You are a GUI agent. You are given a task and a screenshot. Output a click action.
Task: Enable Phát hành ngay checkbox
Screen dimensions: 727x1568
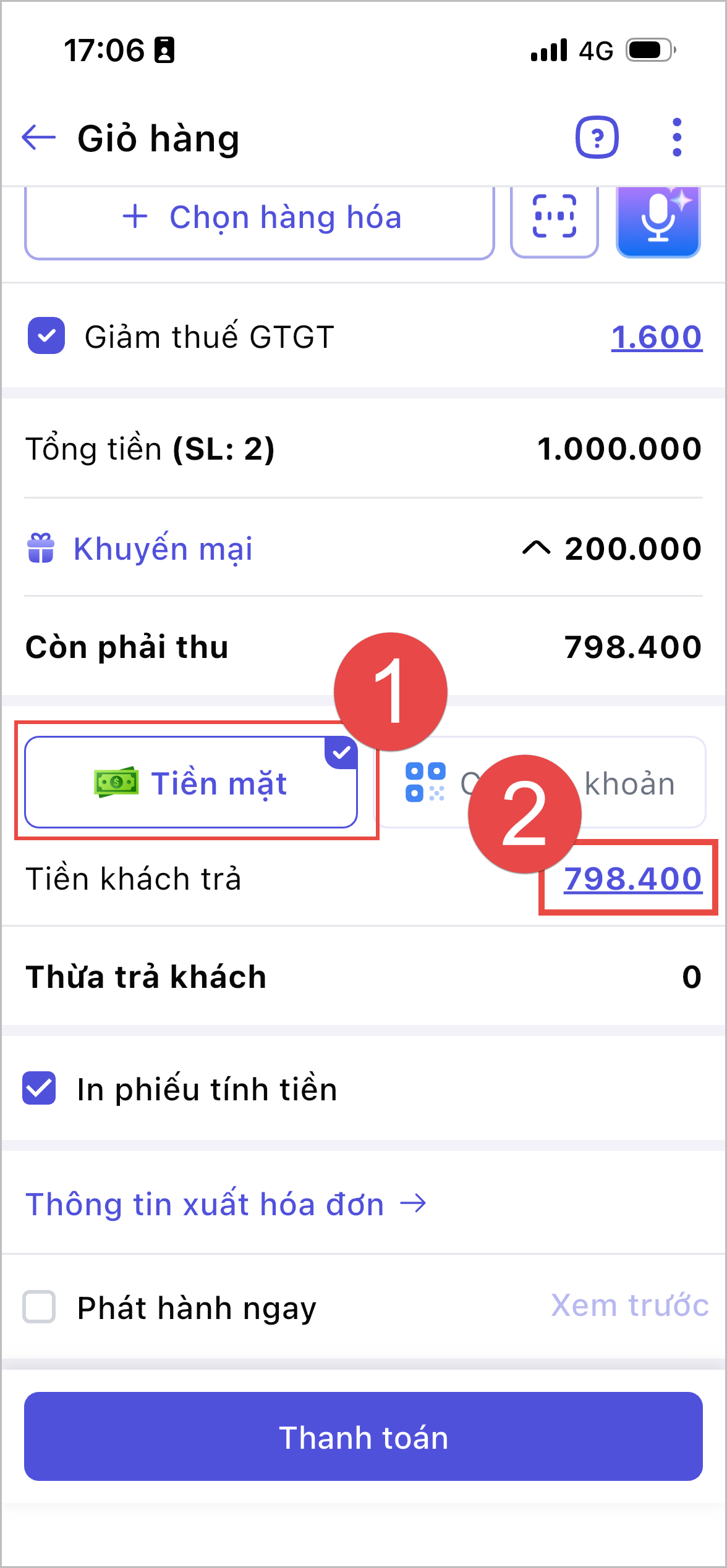(40, 1306)
